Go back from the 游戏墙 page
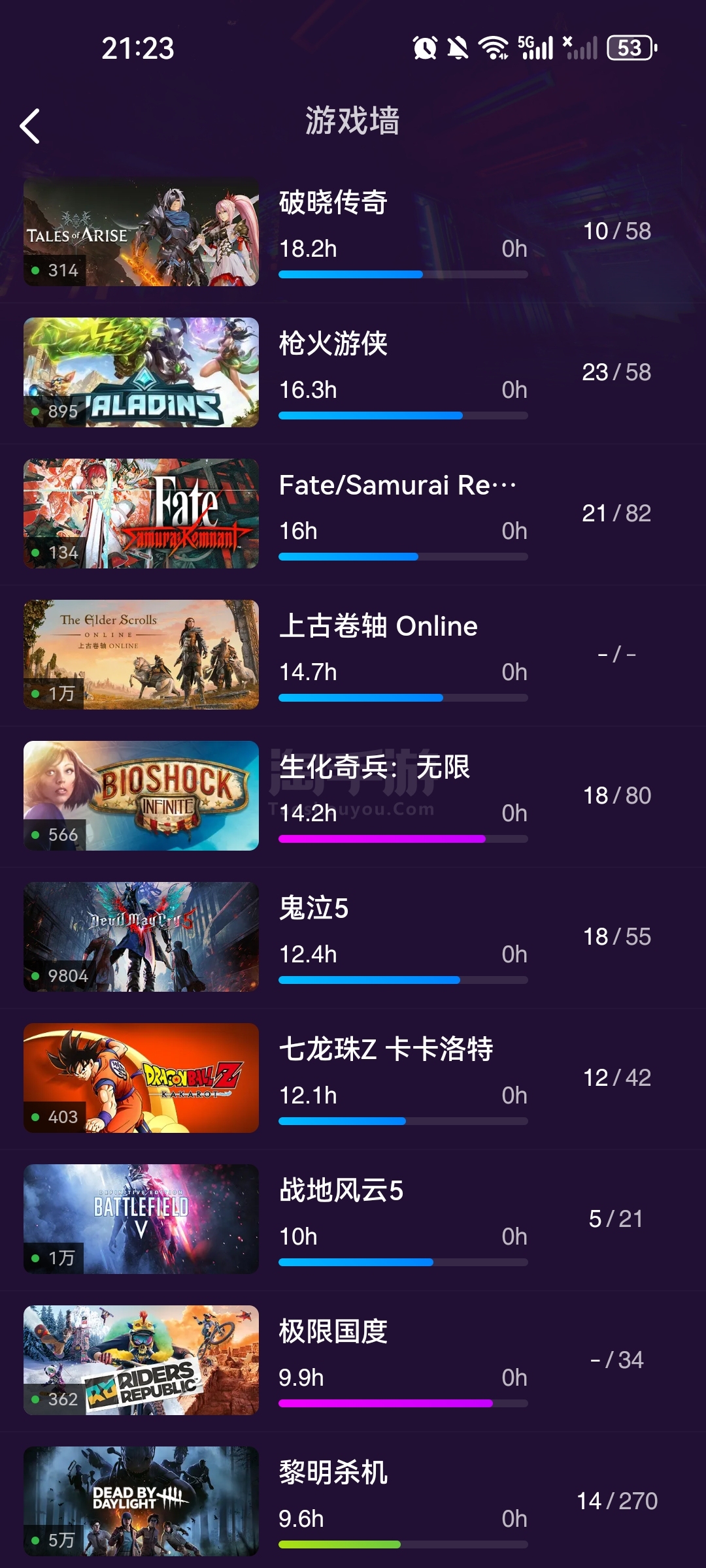Image resolution: width=706 pixels, height=1568 pixels. pyautogui.click(x=30, y=126)
